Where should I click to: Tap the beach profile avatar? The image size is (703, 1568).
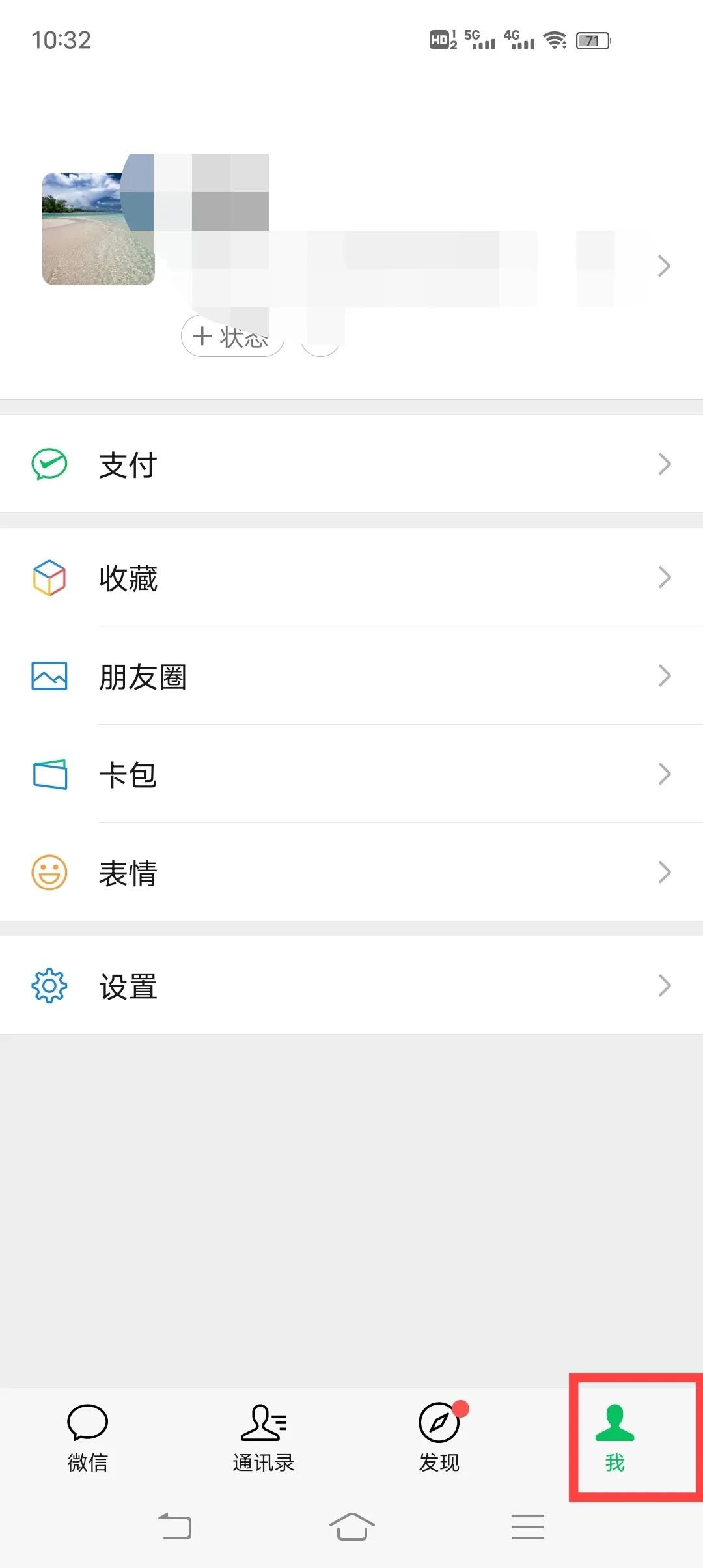(x=98, y=229)
